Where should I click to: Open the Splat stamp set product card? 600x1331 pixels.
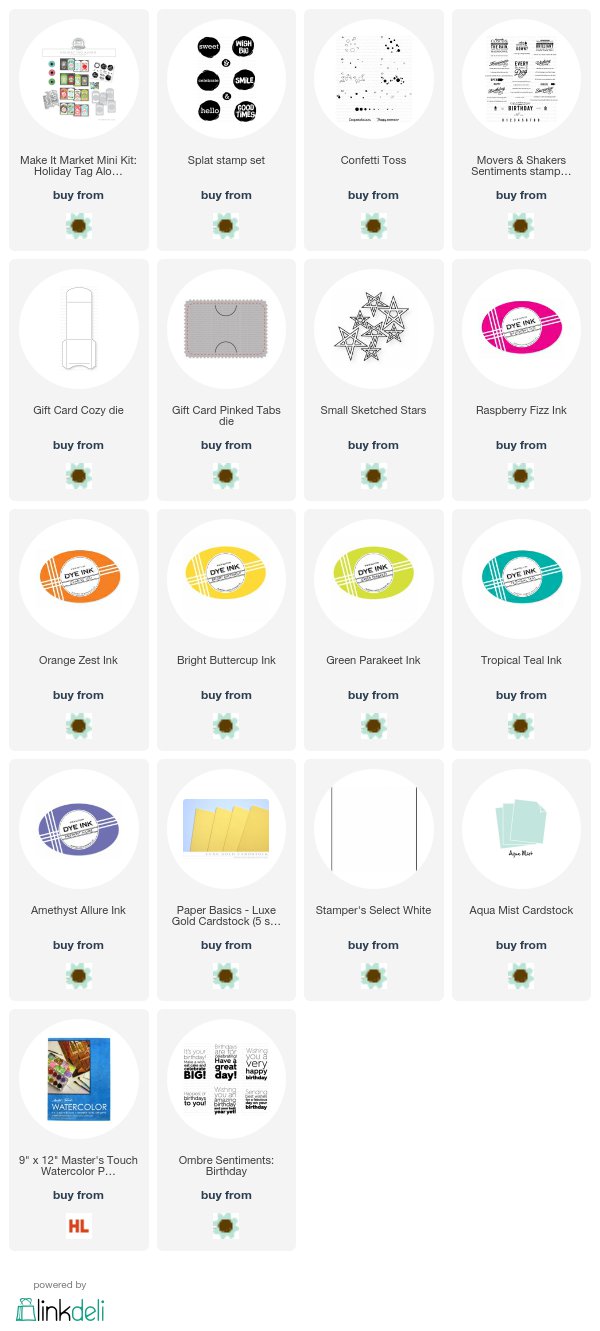tap(226, 130)
